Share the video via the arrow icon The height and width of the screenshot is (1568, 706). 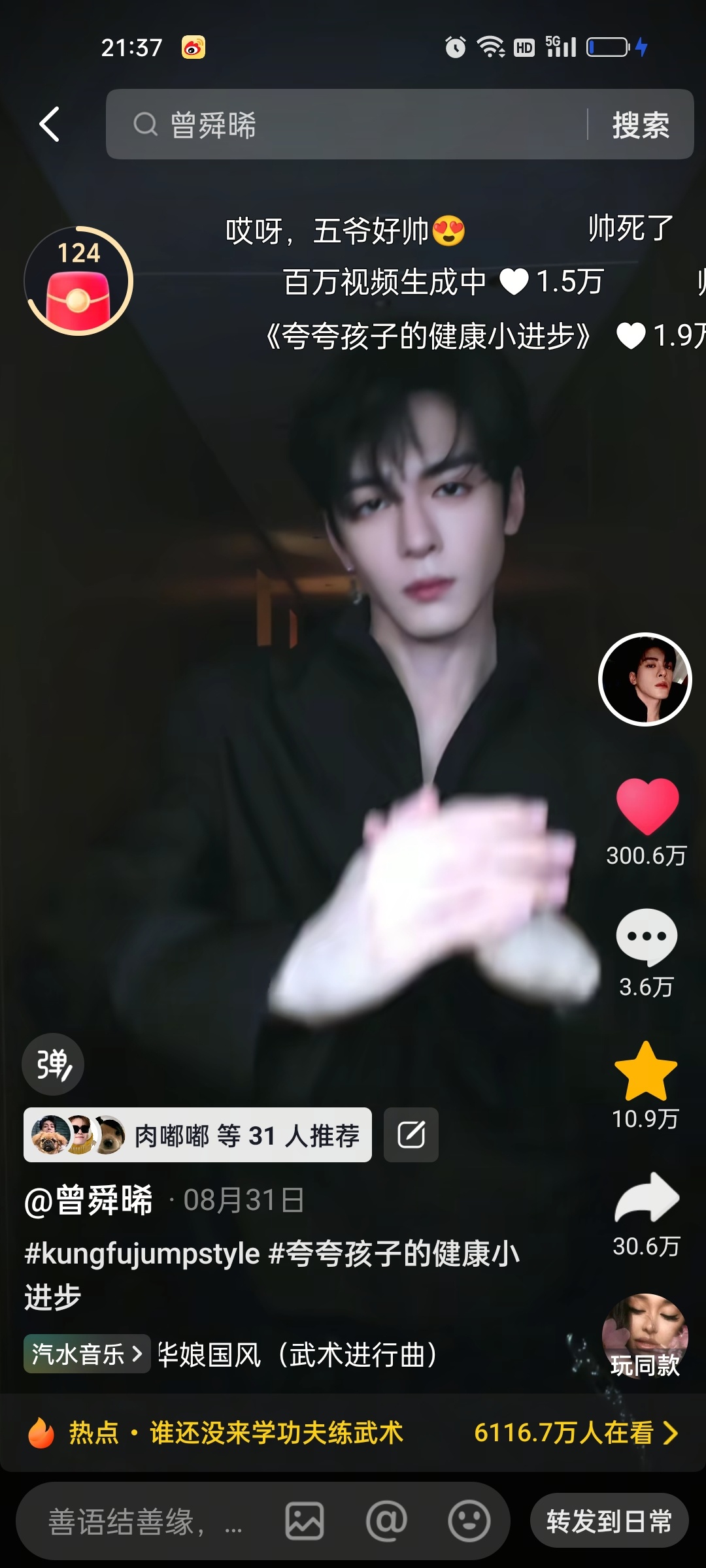647,1198
